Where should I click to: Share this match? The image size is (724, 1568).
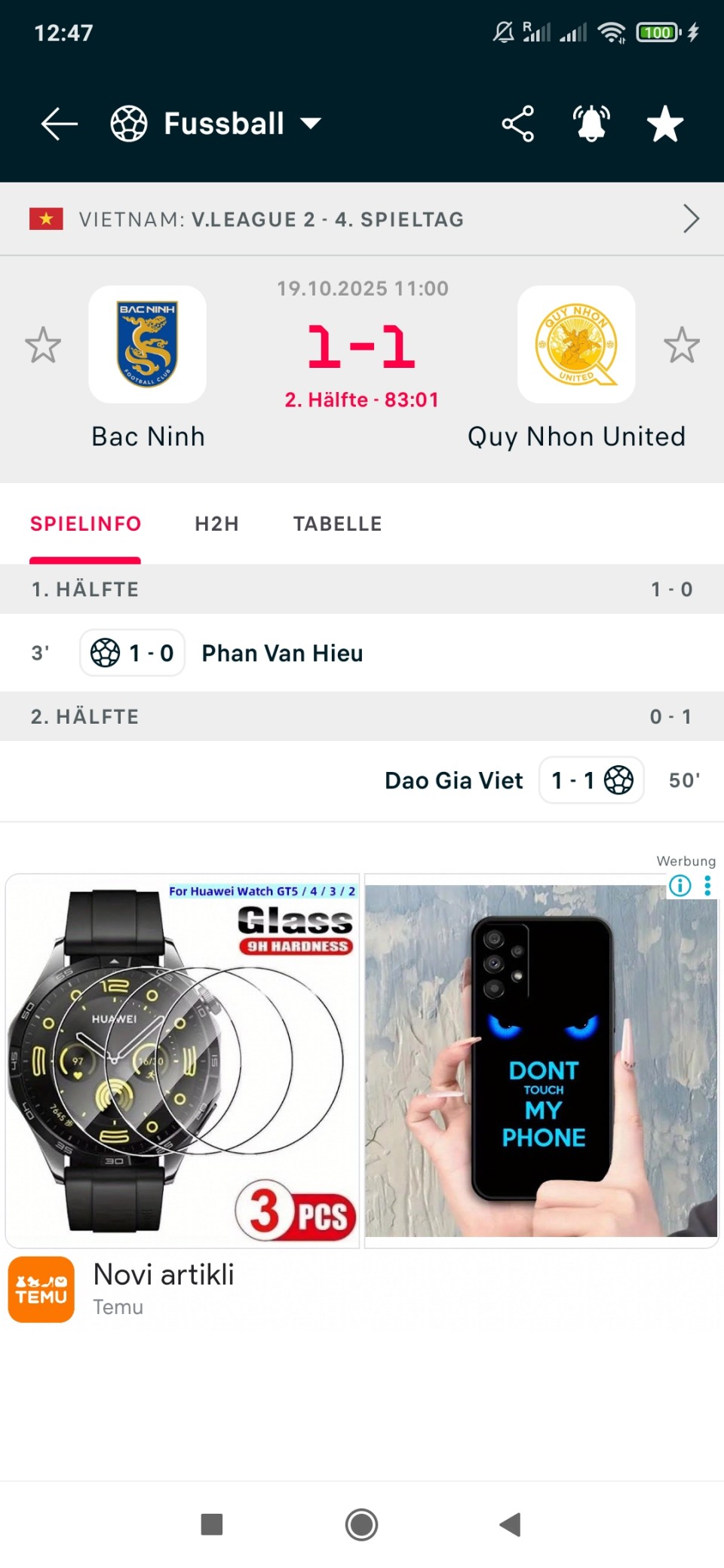click(x=517, y=124)
